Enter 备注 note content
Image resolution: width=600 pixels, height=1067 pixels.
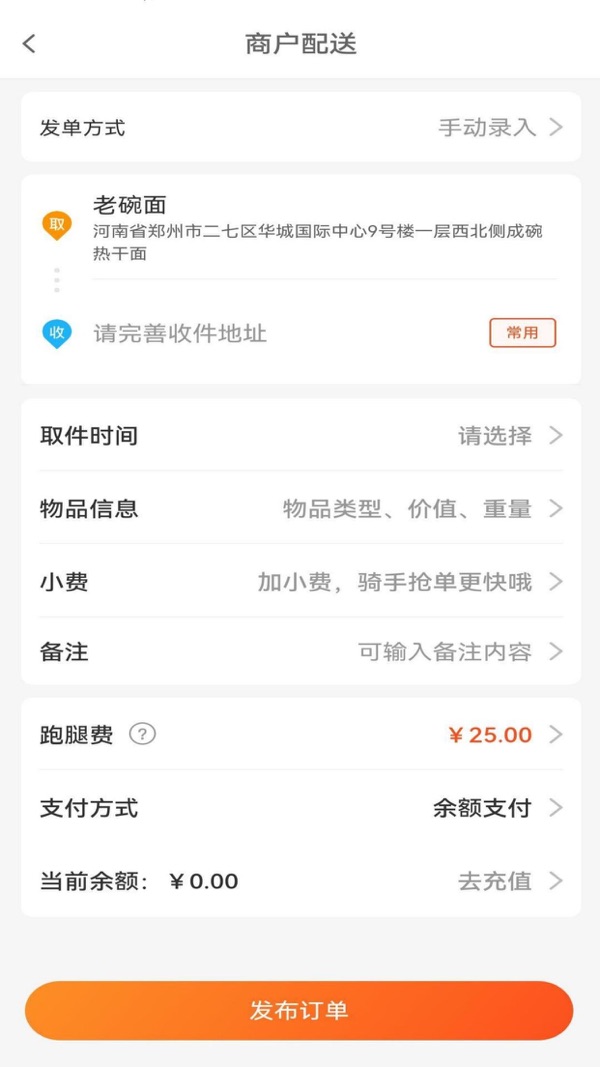300,652
